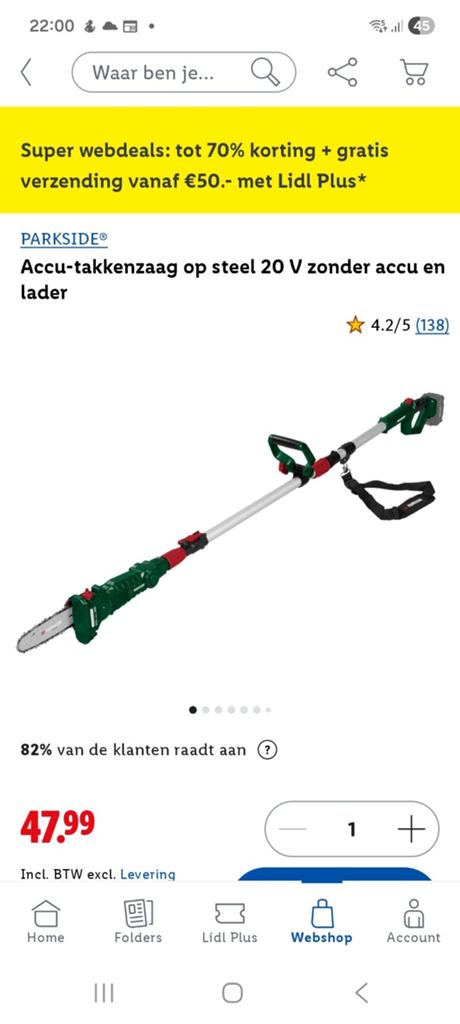This screenshot has width=460, height=1024.
Task: Open the Lidl Plus tab
Action: tap(230, 922)
